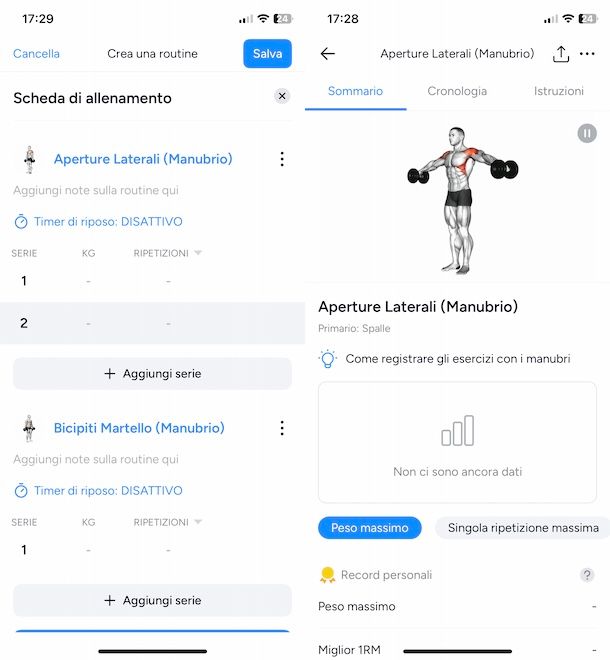This screenshot has width=610, height=660.
Task: Add a series under Aperture Laterali
Action: (x=152, y=373)
